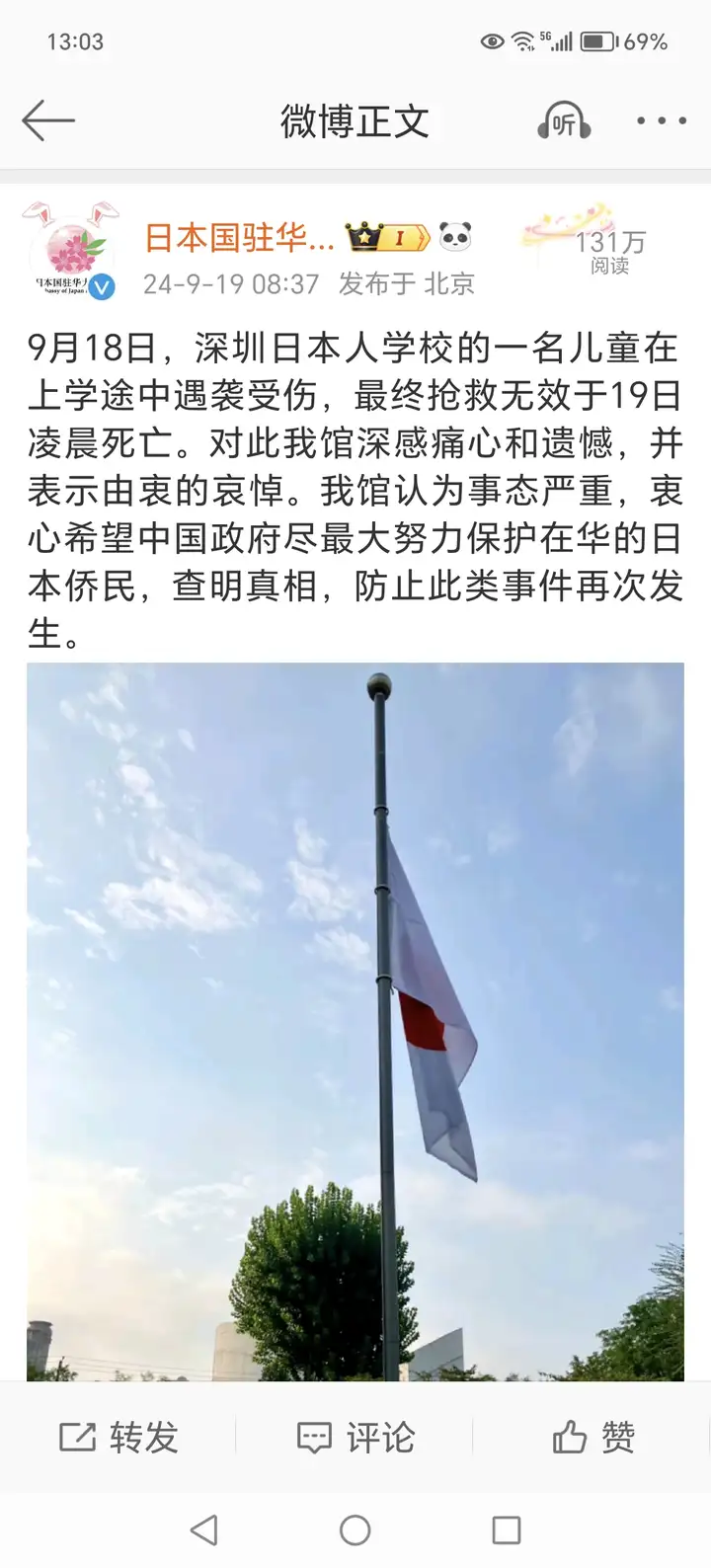Like this post with 赞

tap(593, 1438)
